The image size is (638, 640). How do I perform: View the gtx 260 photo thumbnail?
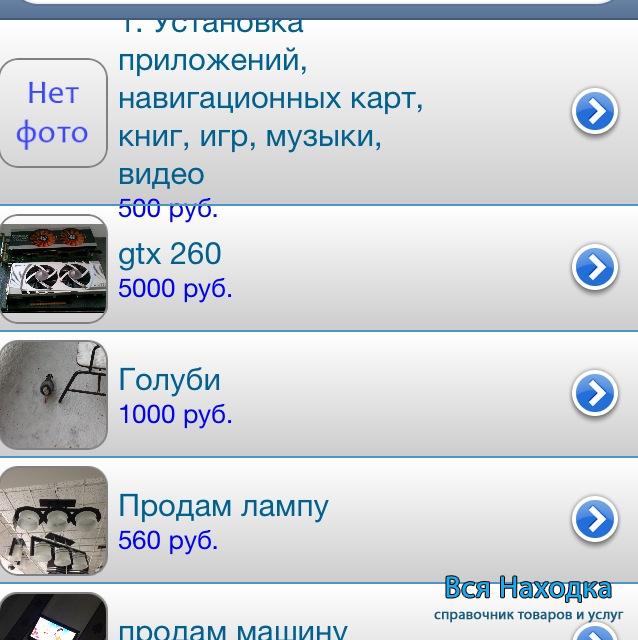(x=53, y=268)
